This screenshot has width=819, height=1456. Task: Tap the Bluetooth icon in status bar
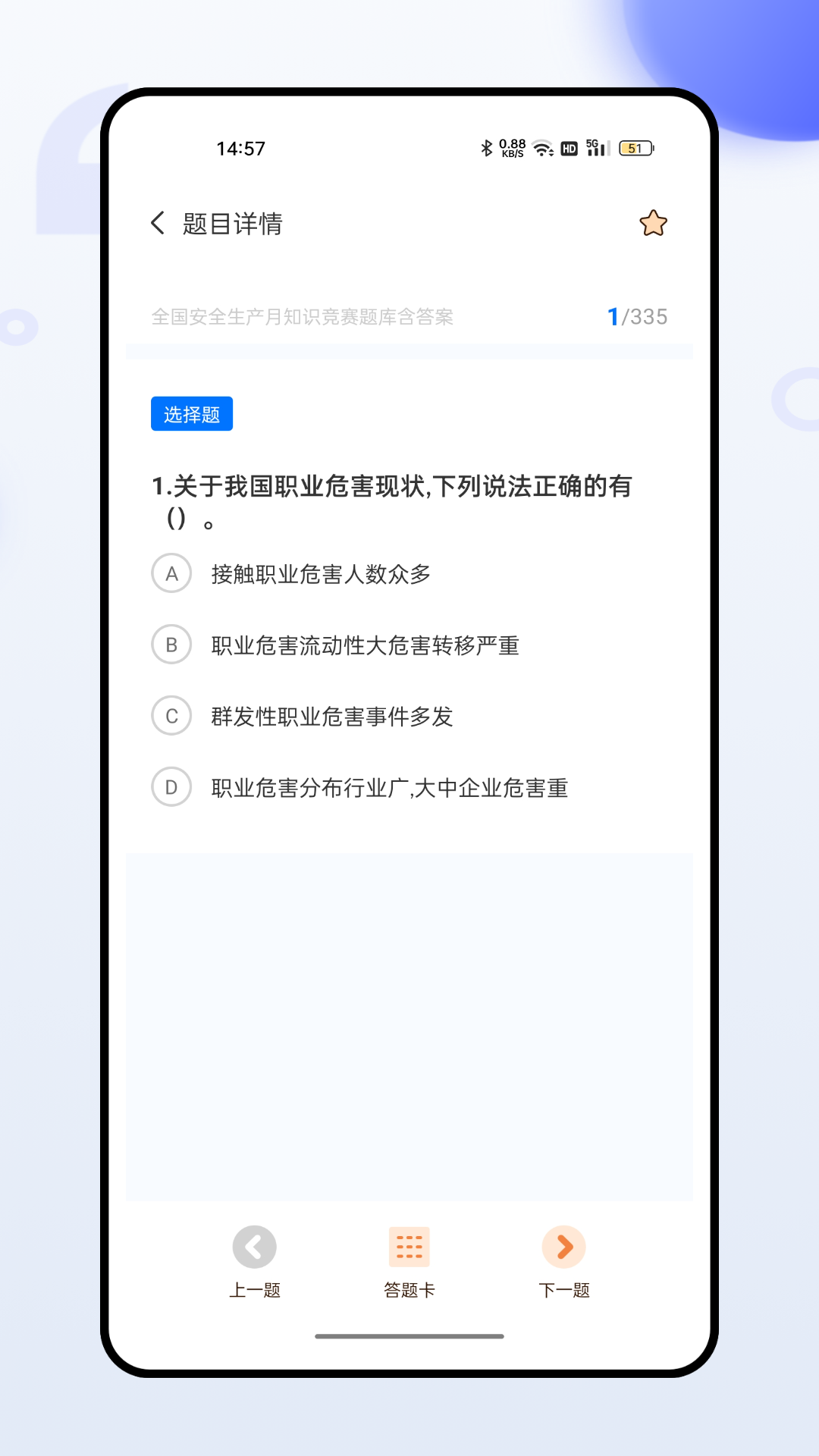(486, 146)
